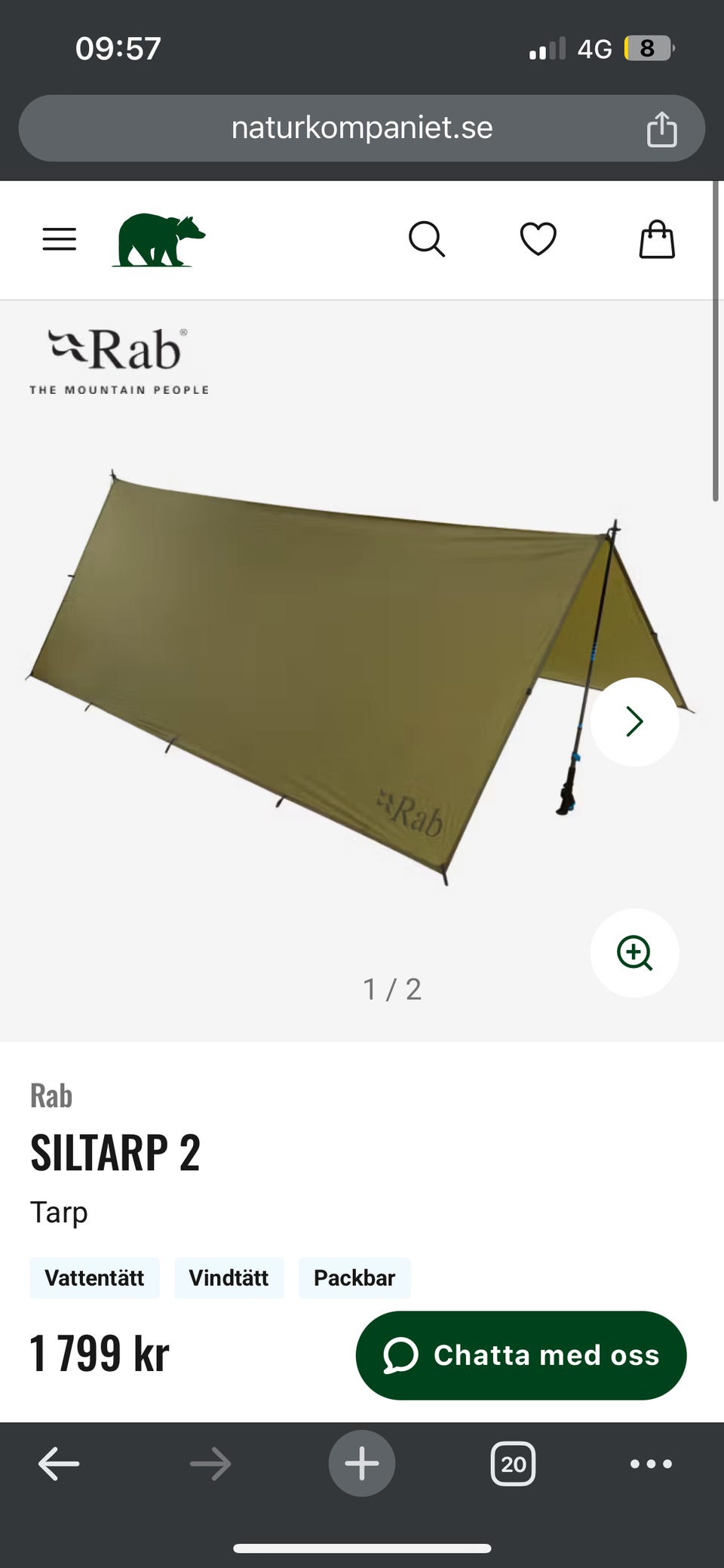Open a new browser tab
The image size is (724, 1568).
click(362, 1464)
